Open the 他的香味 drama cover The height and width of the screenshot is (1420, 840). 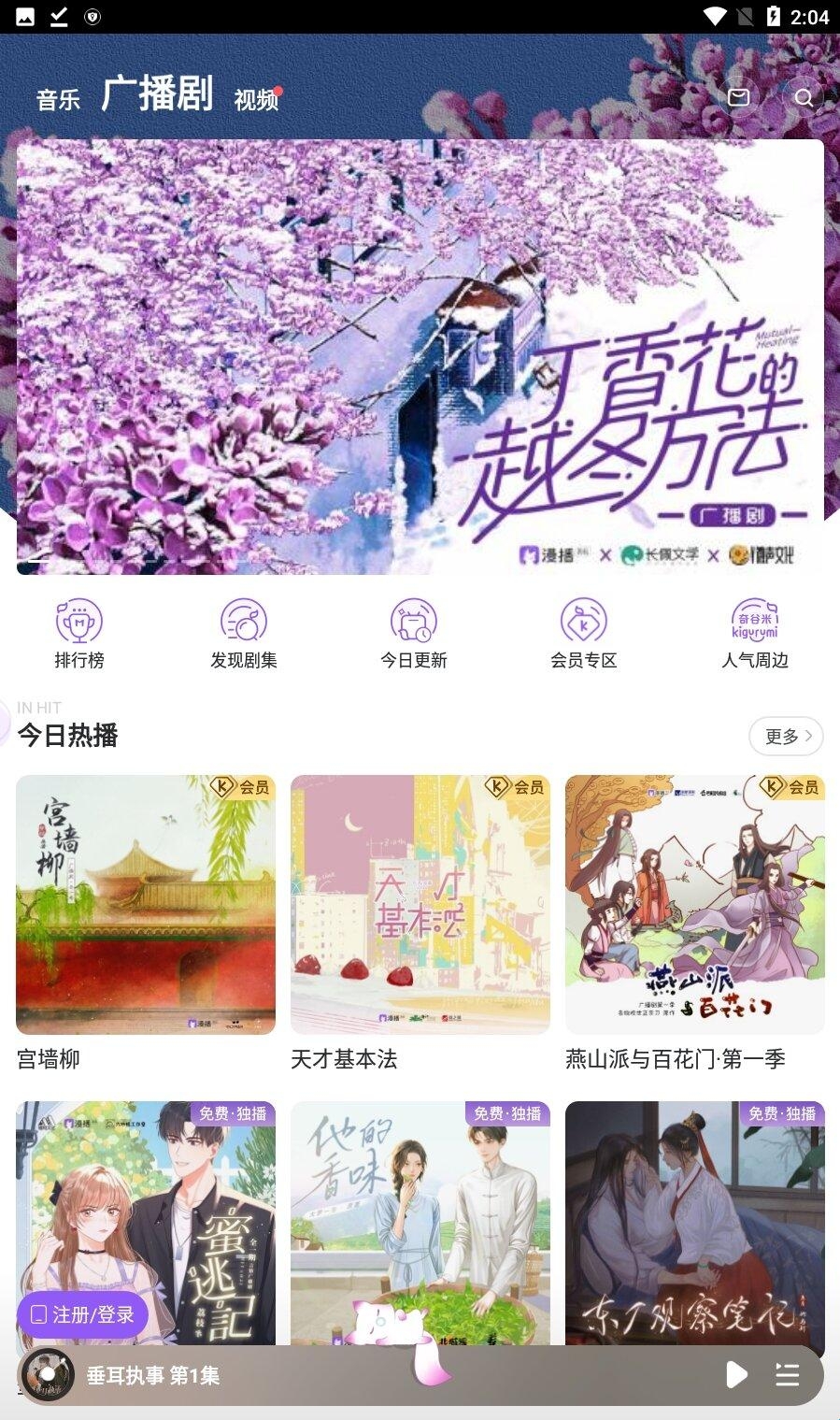[420, 1215]
